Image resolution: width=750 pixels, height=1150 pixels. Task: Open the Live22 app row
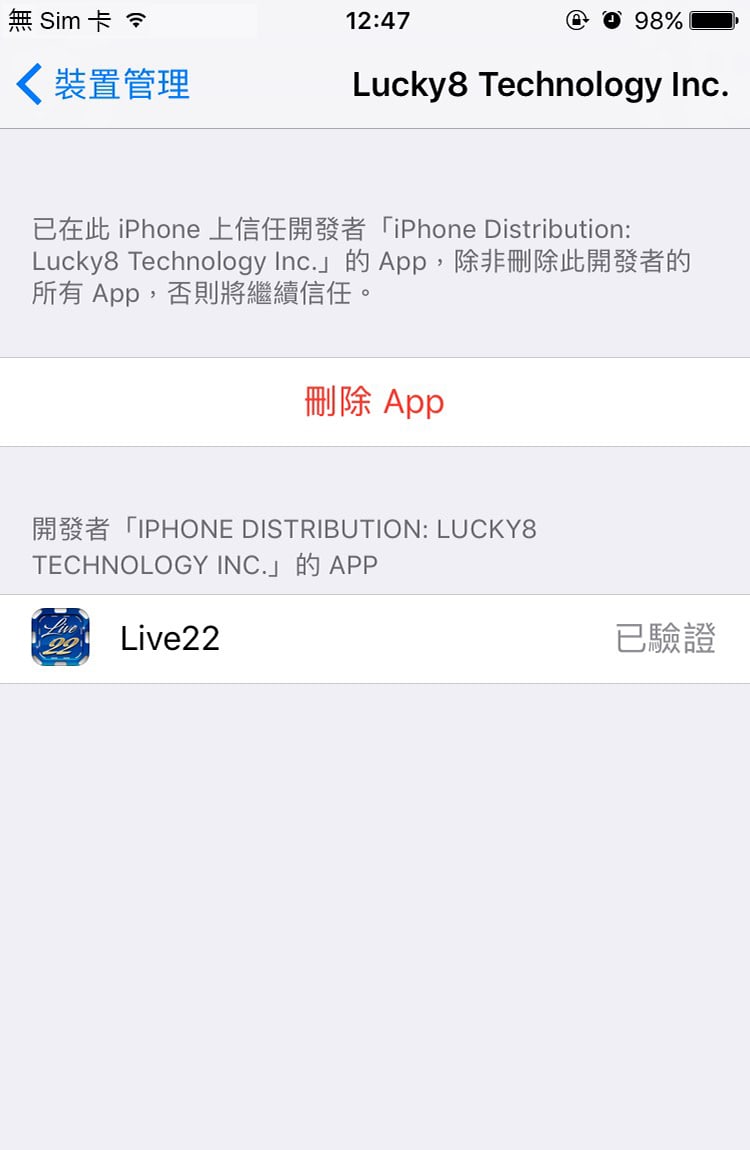tap(374, 639)
